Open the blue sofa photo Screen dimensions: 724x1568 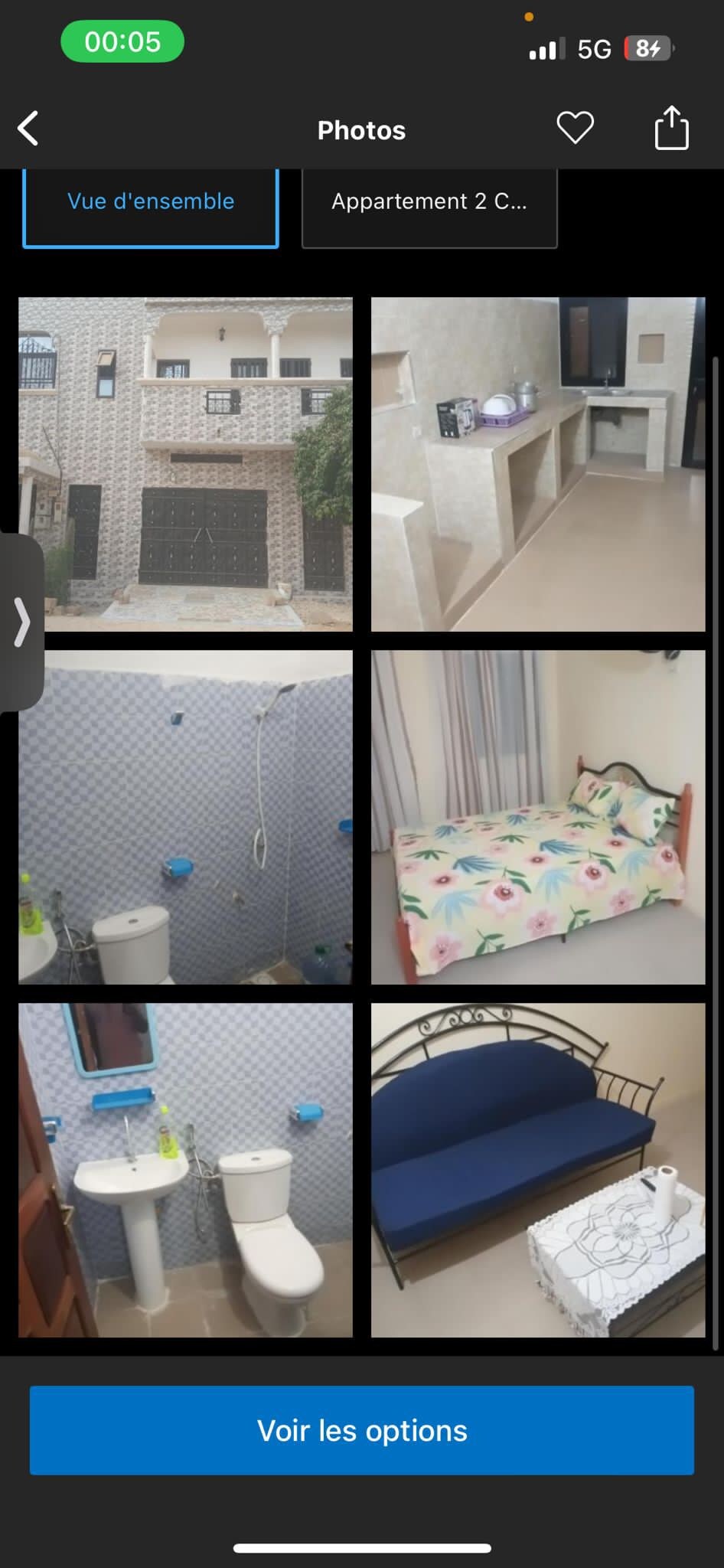[x=538, y=1170]
